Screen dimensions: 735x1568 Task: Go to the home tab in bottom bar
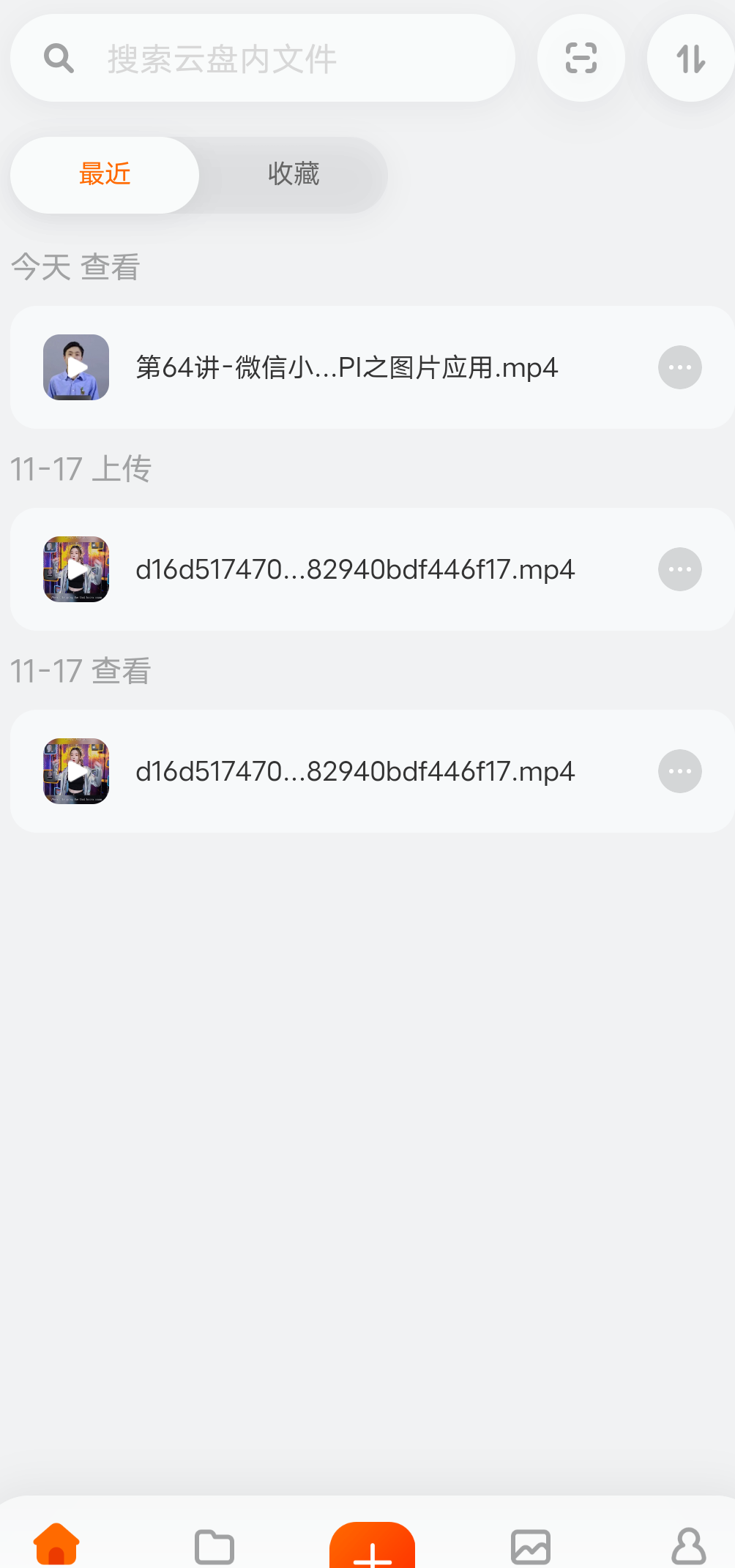point(56,1544)
